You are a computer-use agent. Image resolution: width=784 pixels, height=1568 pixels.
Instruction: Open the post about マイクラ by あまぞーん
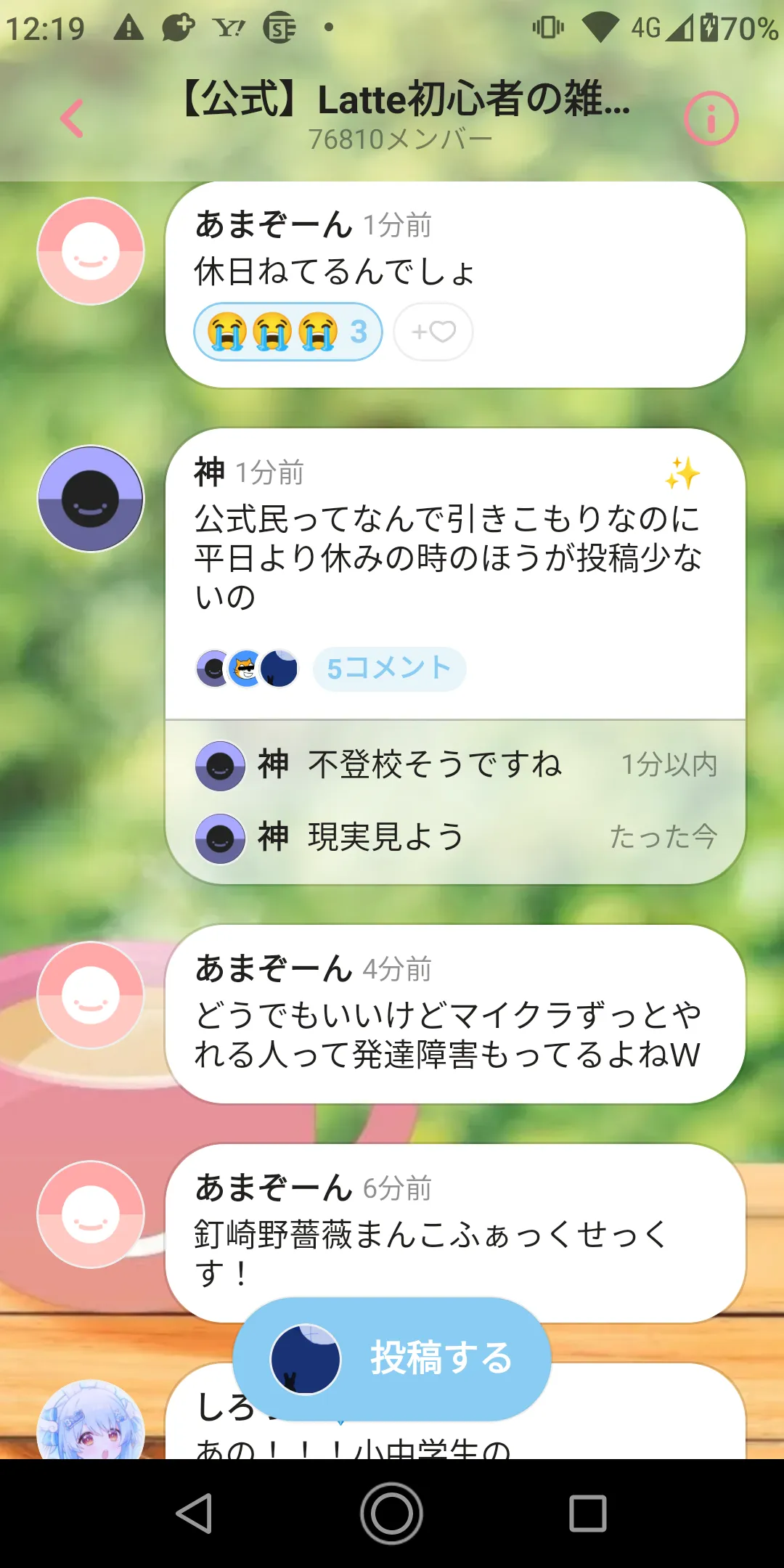(455, 1014)
